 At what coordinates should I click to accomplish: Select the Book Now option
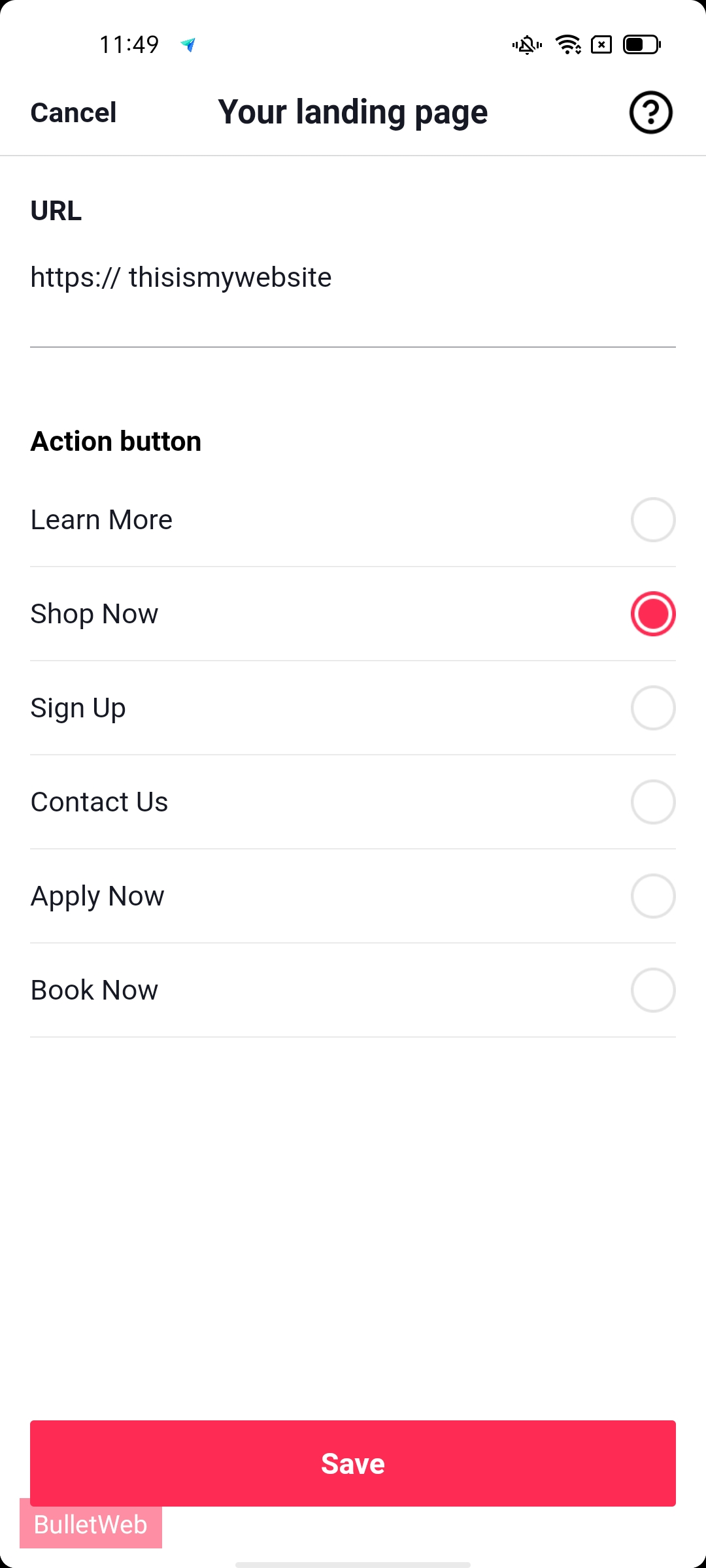tap(652, 990)
